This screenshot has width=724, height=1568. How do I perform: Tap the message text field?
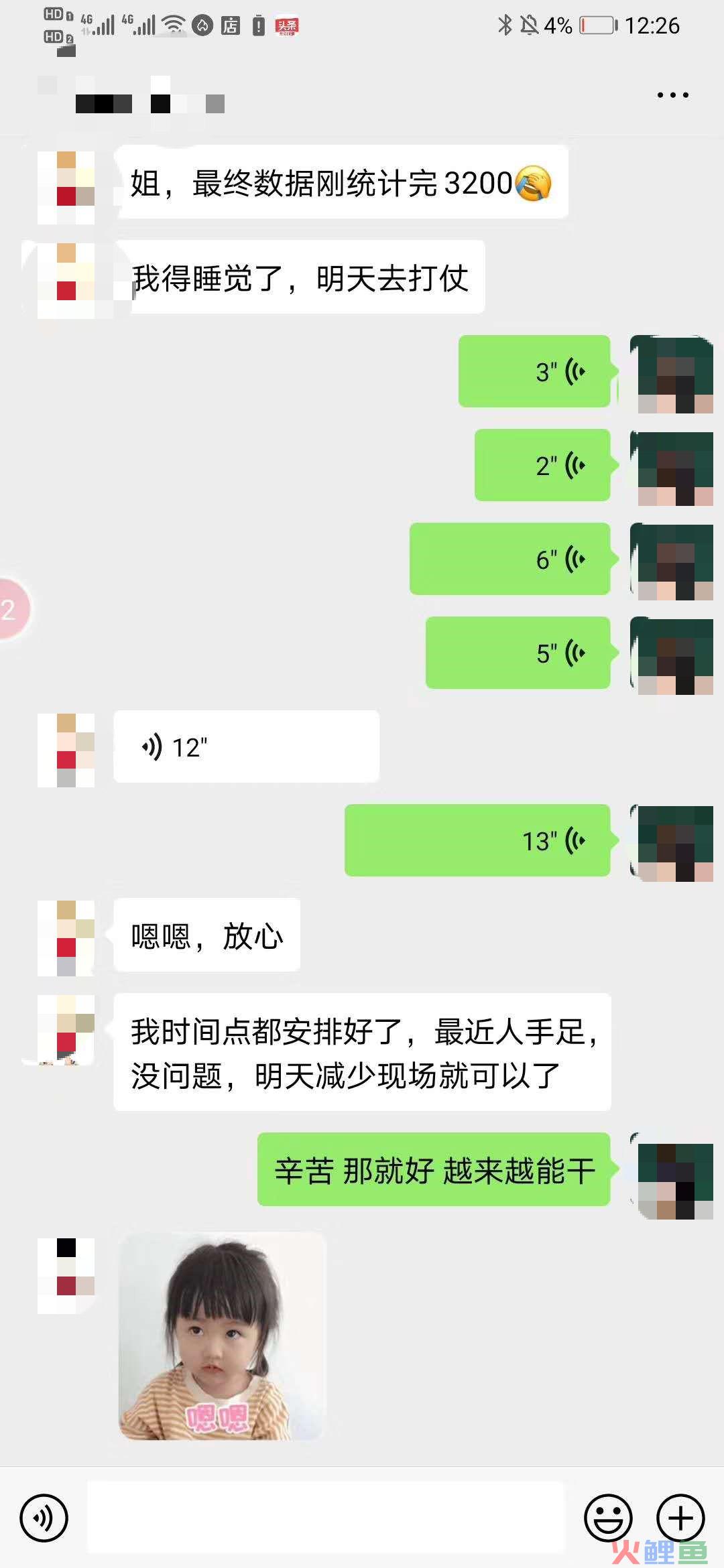[326, 1518]
